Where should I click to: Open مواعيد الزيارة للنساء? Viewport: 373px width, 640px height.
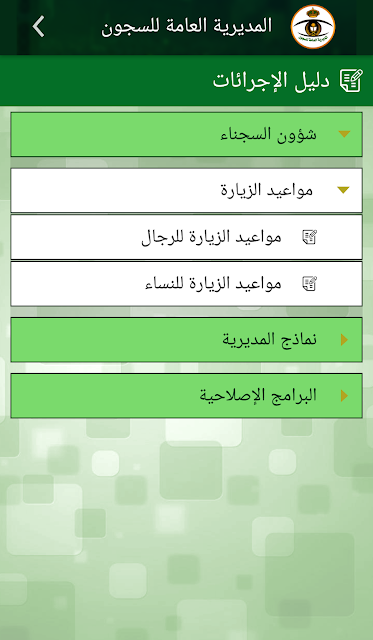coord(186,284)
